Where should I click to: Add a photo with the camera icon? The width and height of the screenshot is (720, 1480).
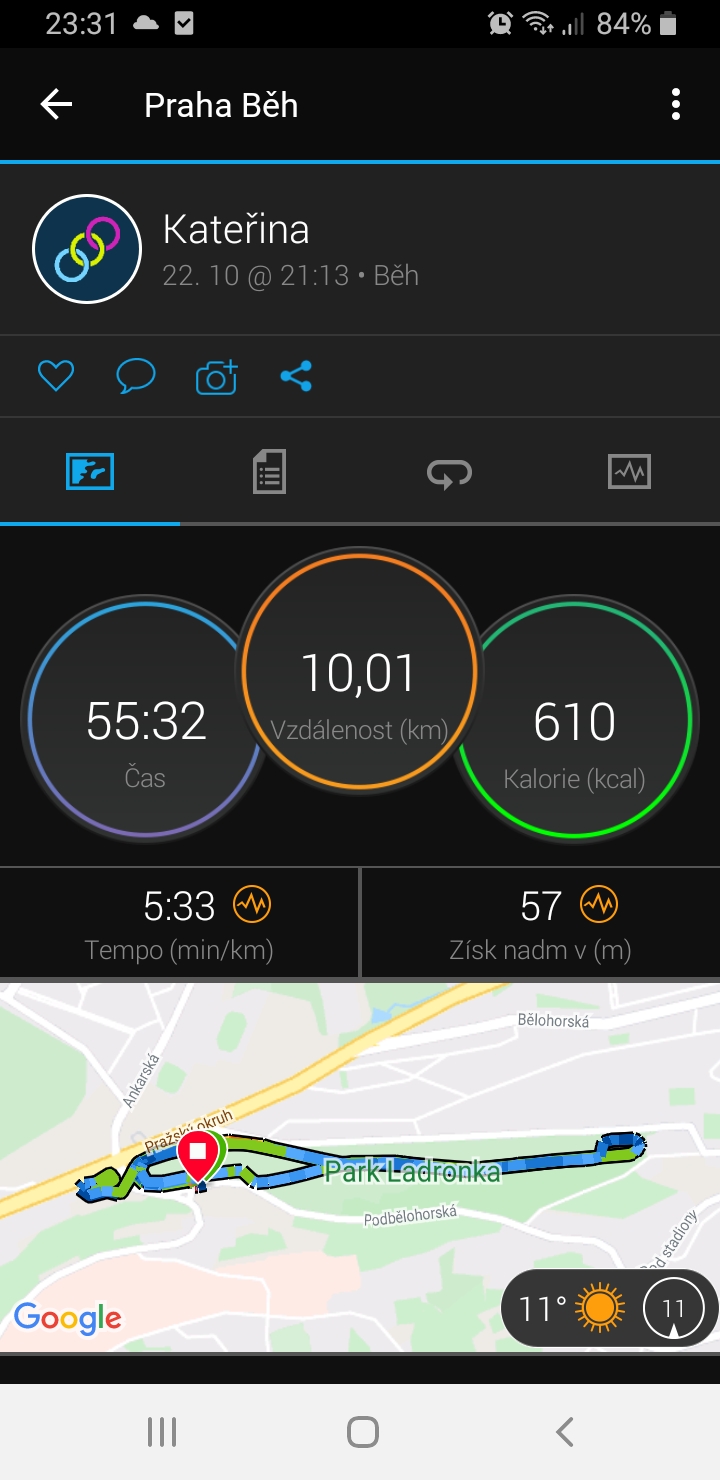(216, 376)
